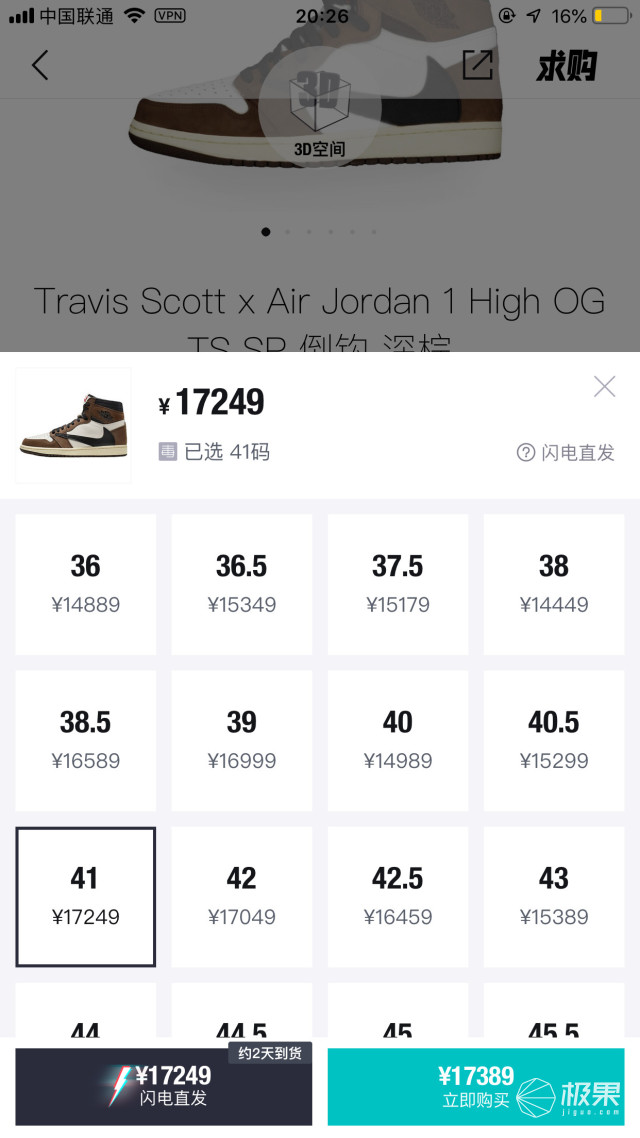
Task: Select size 42 at ¥17049
Action: pos(242,896)
